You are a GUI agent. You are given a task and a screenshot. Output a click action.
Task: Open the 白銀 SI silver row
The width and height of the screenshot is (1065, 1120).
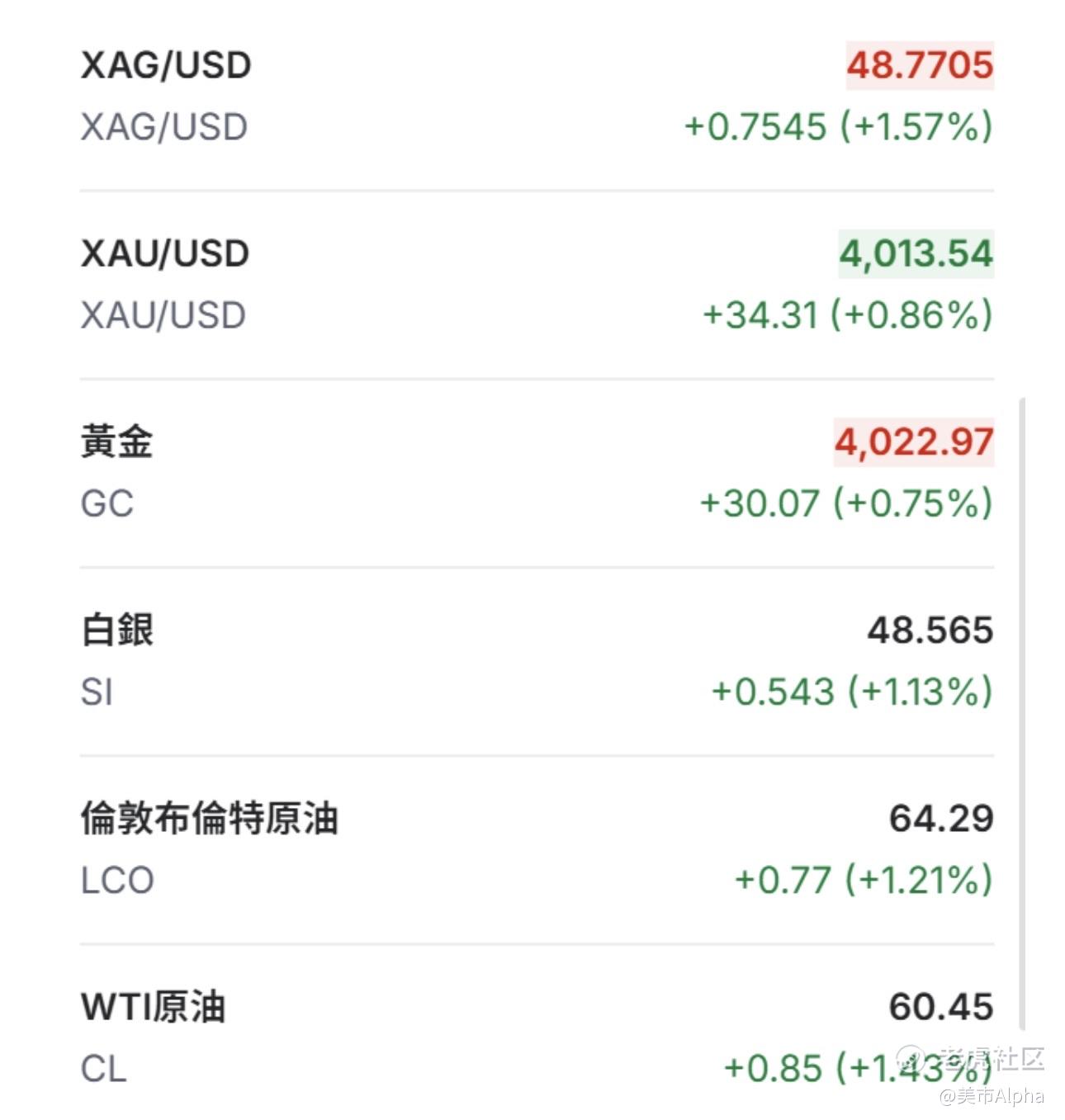pos(537,660)
